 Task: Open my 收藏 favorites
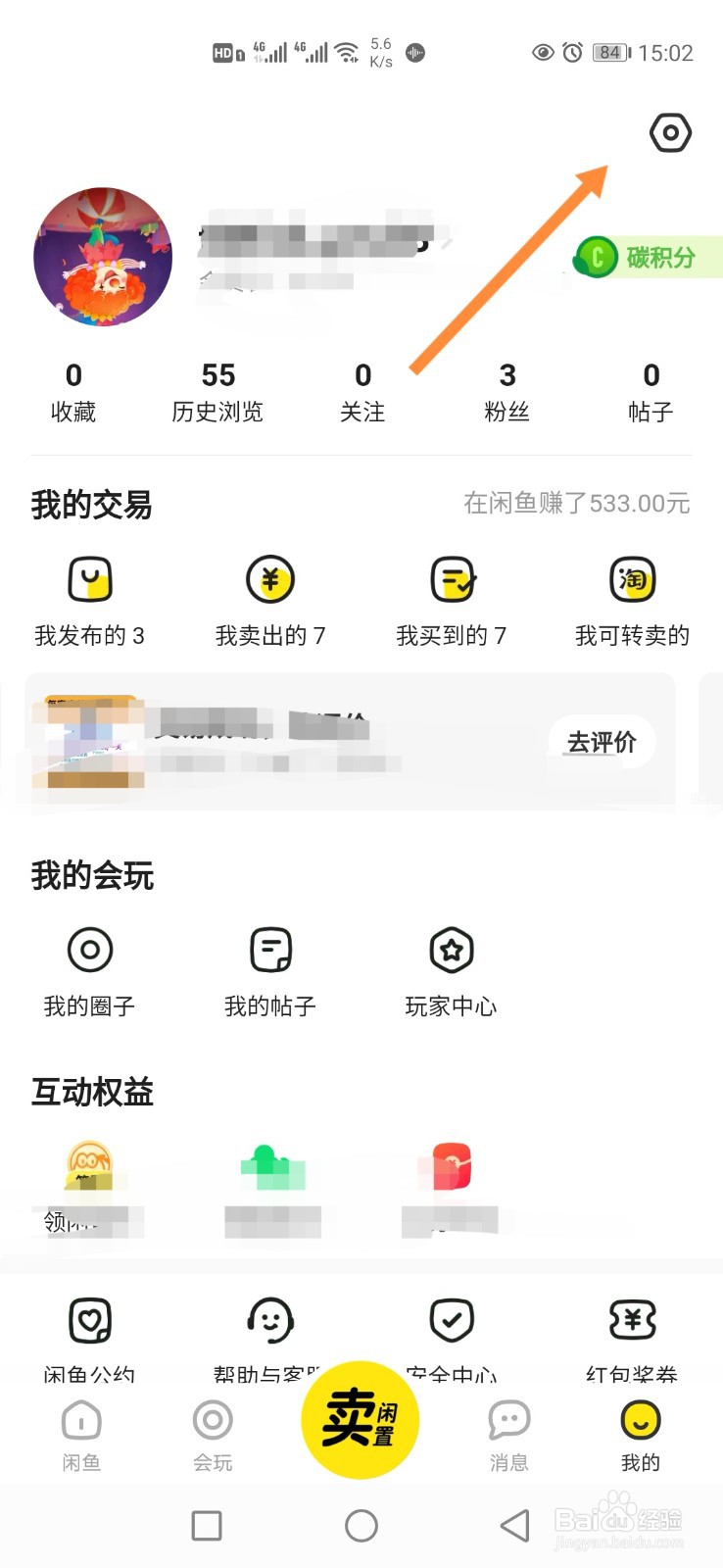pos(73,392)
